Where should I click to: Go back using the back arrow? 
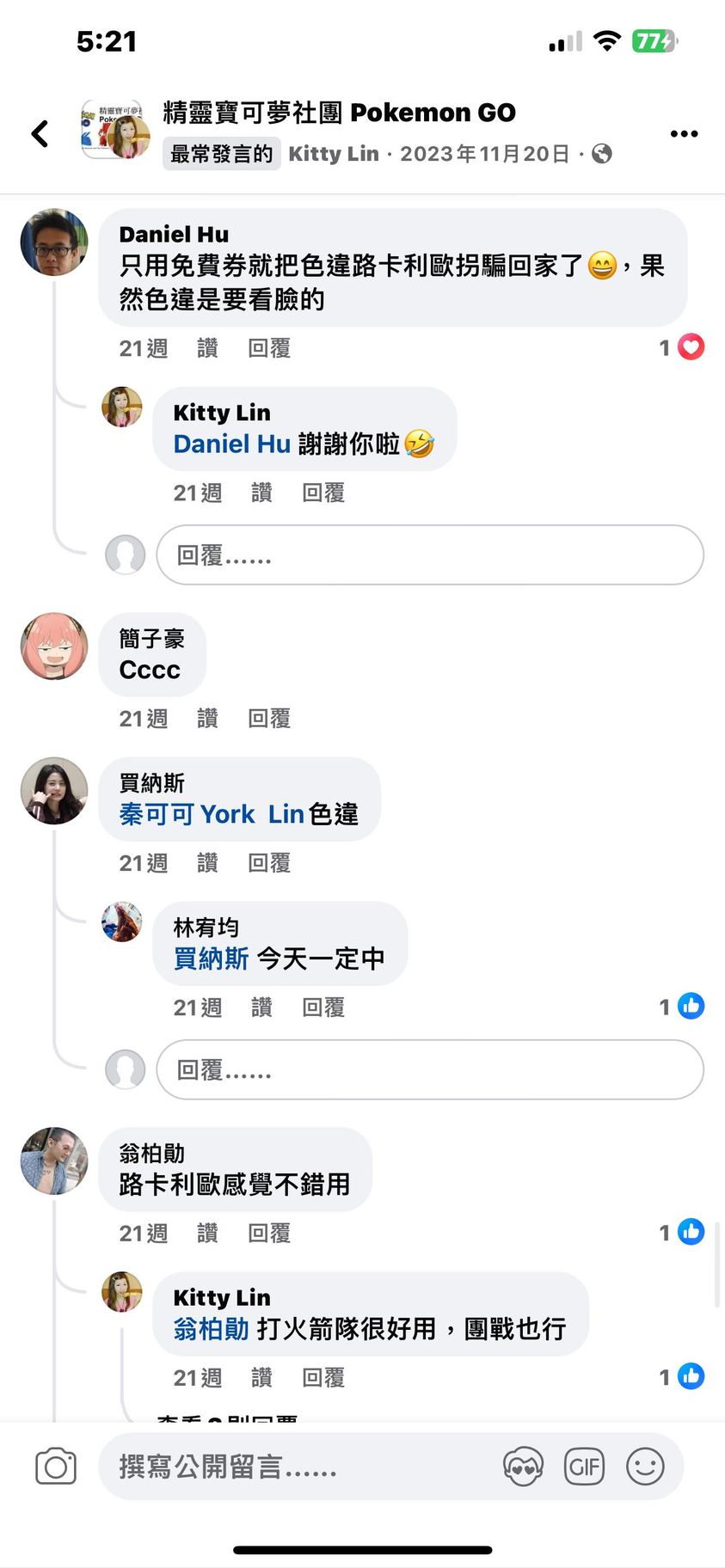tap(40, 133)
